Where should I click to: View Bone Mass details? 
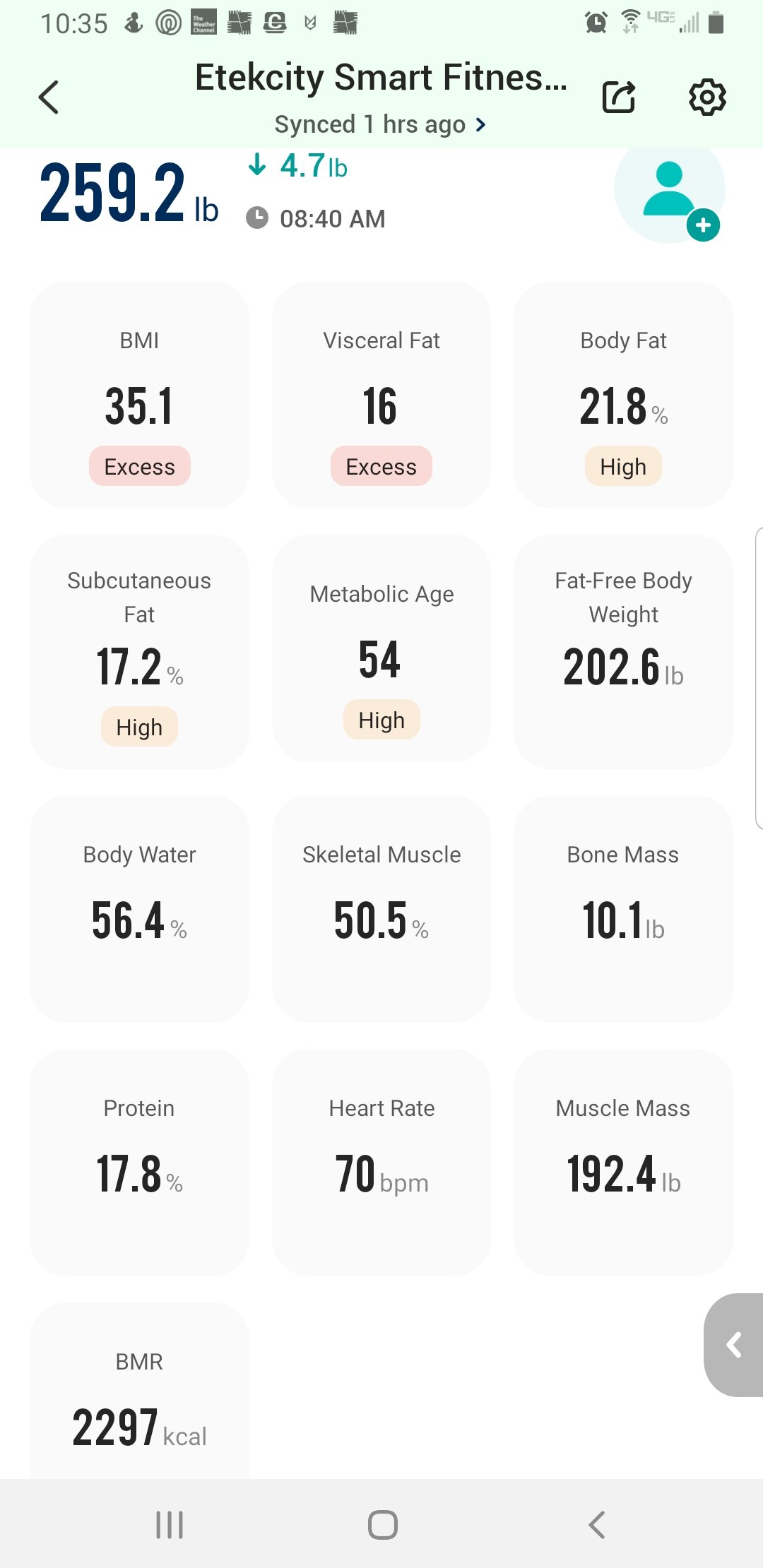(623, 909)
